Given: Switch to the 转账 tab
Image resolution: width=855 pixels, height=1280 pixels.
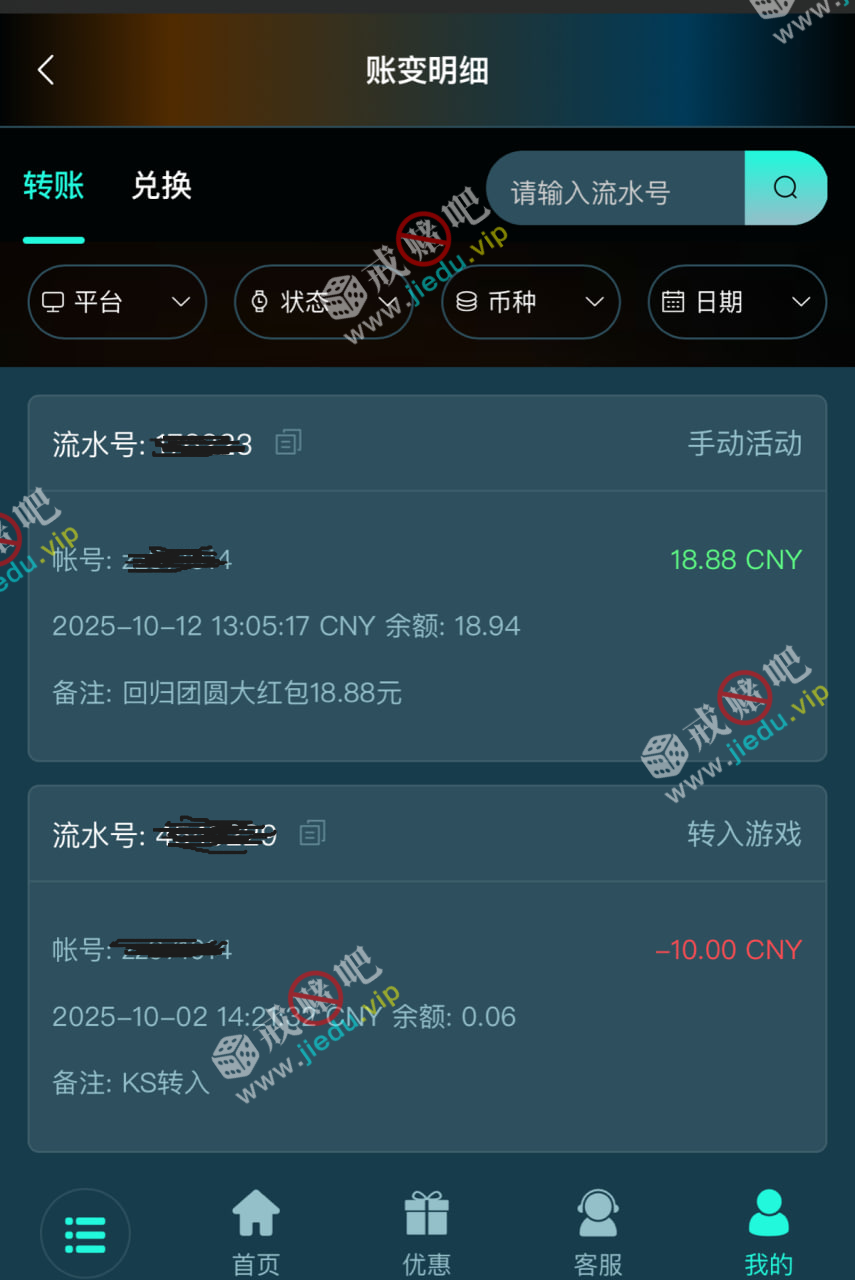Looking at the screenshot, I should (x=54, y=186).
